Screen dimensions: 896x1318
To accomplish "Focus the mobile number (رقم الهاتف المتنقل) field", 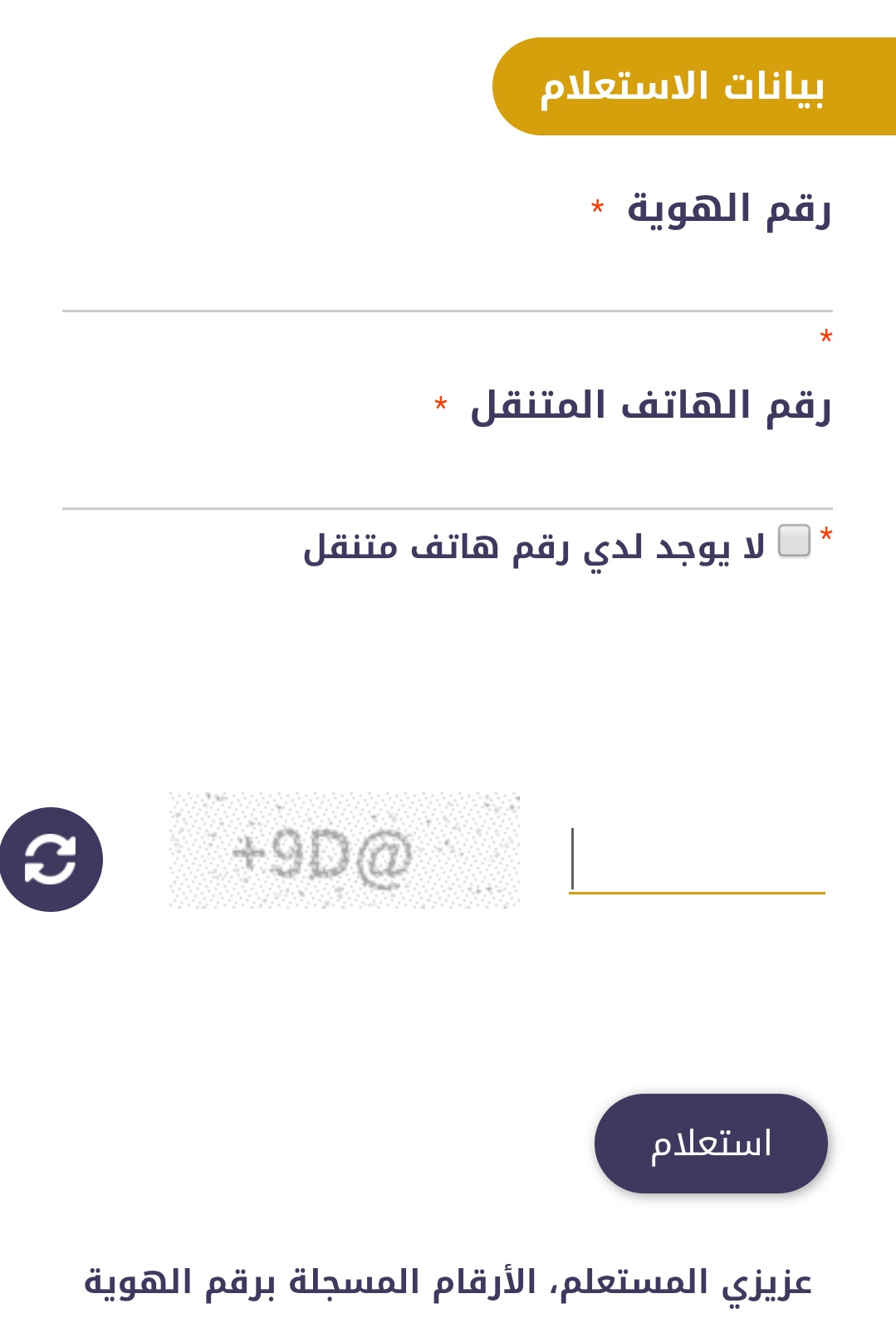I will pos(447,476).
